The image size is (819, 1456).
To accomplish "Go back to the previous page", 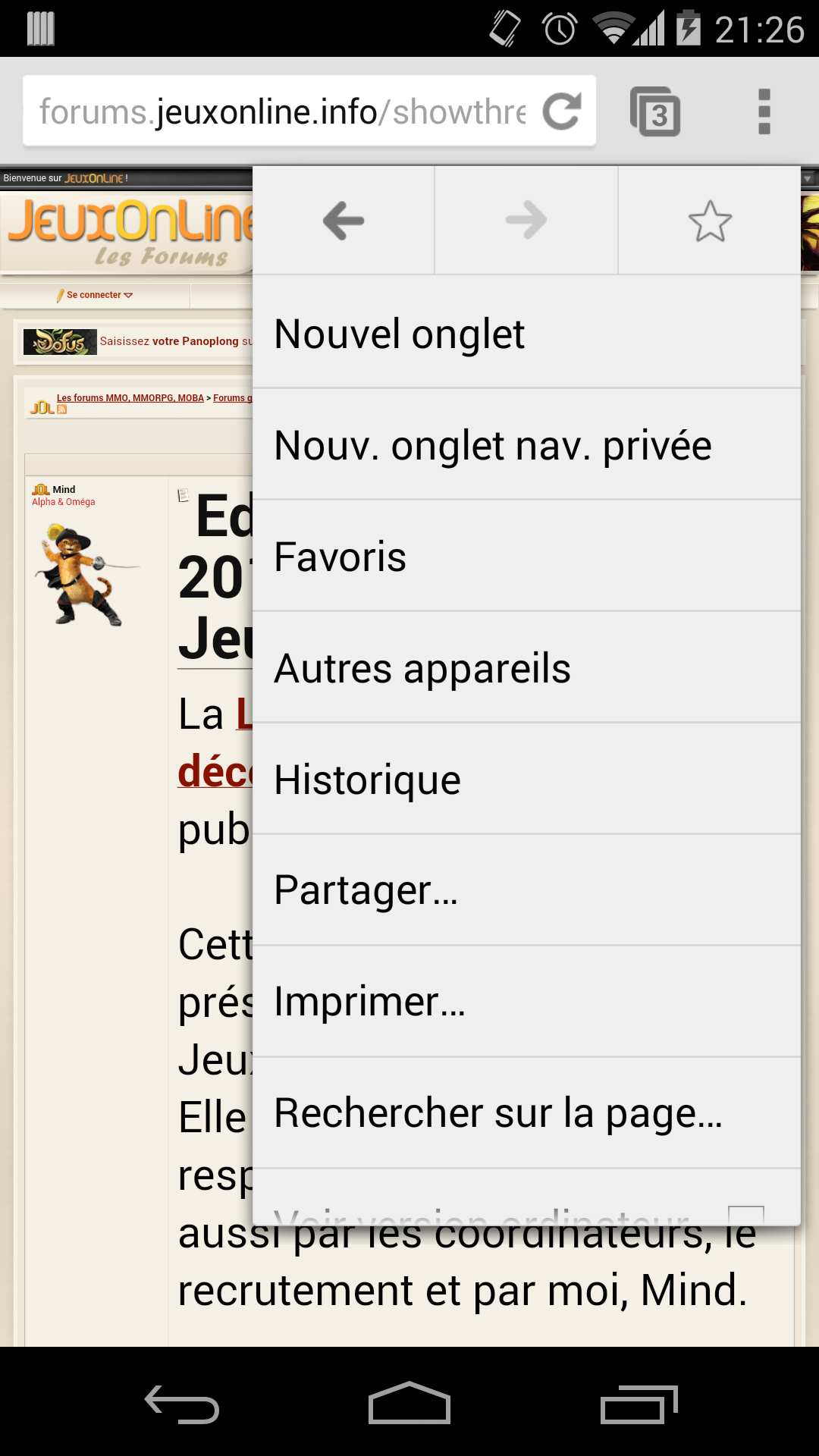I will [x=344, y=221].
